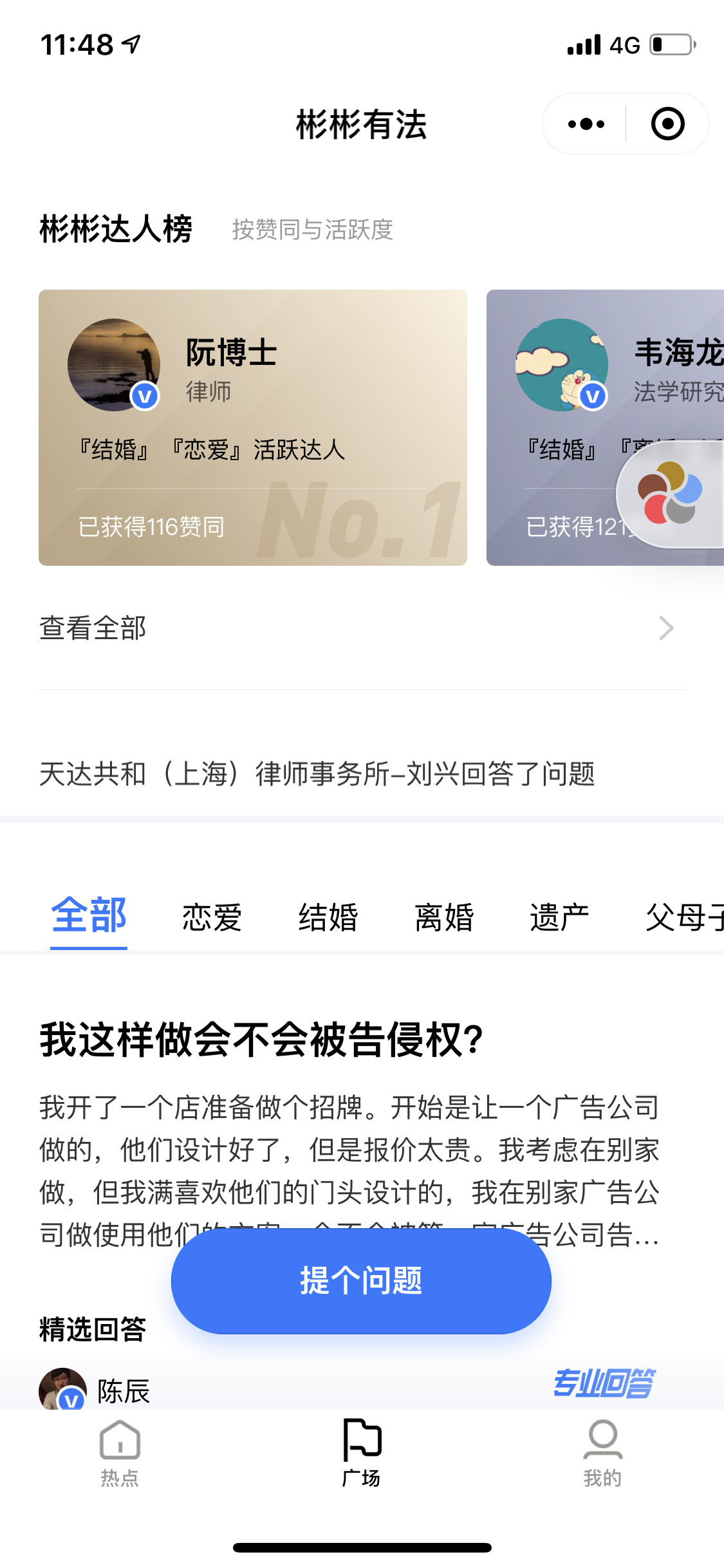This screenshot has height=1568, width=724.
Task: Tap the 提个问题 button to ask a question
Action: click(x=361, y=1281)
